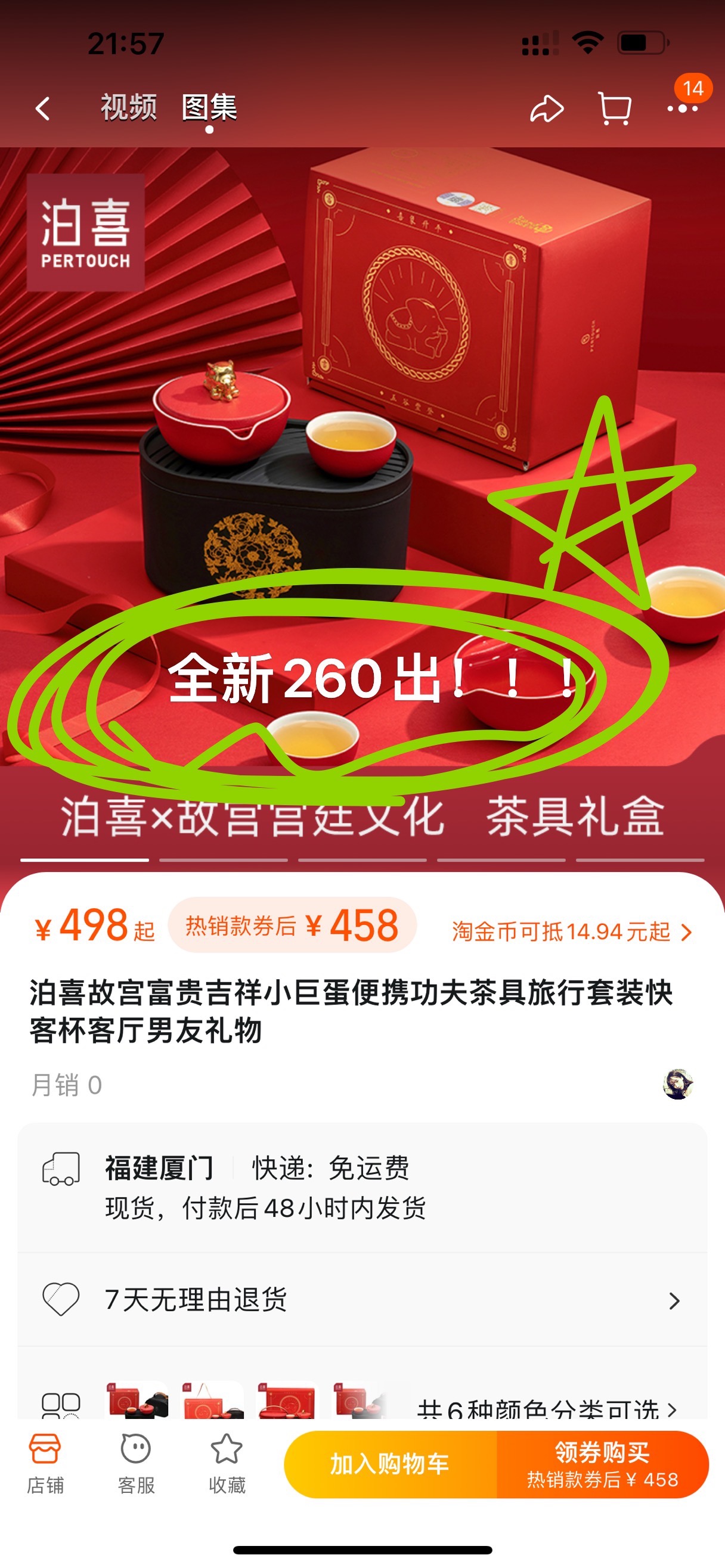Open the 淘金币可抵14.94元起 offer

[571, 932]
